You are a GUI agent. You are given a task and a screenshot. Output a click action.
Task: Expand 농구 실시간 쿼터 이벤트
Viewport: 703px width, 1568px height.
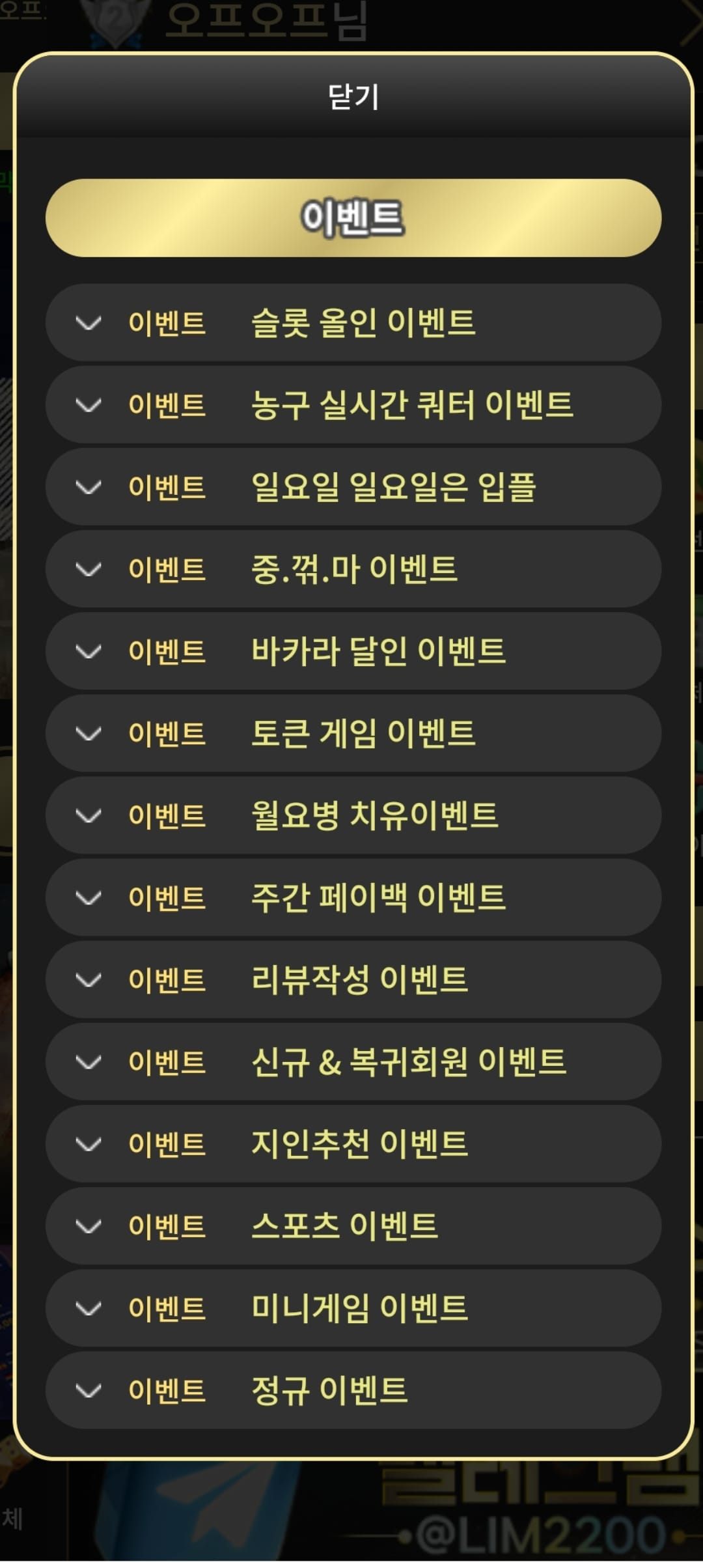[353, 404]
